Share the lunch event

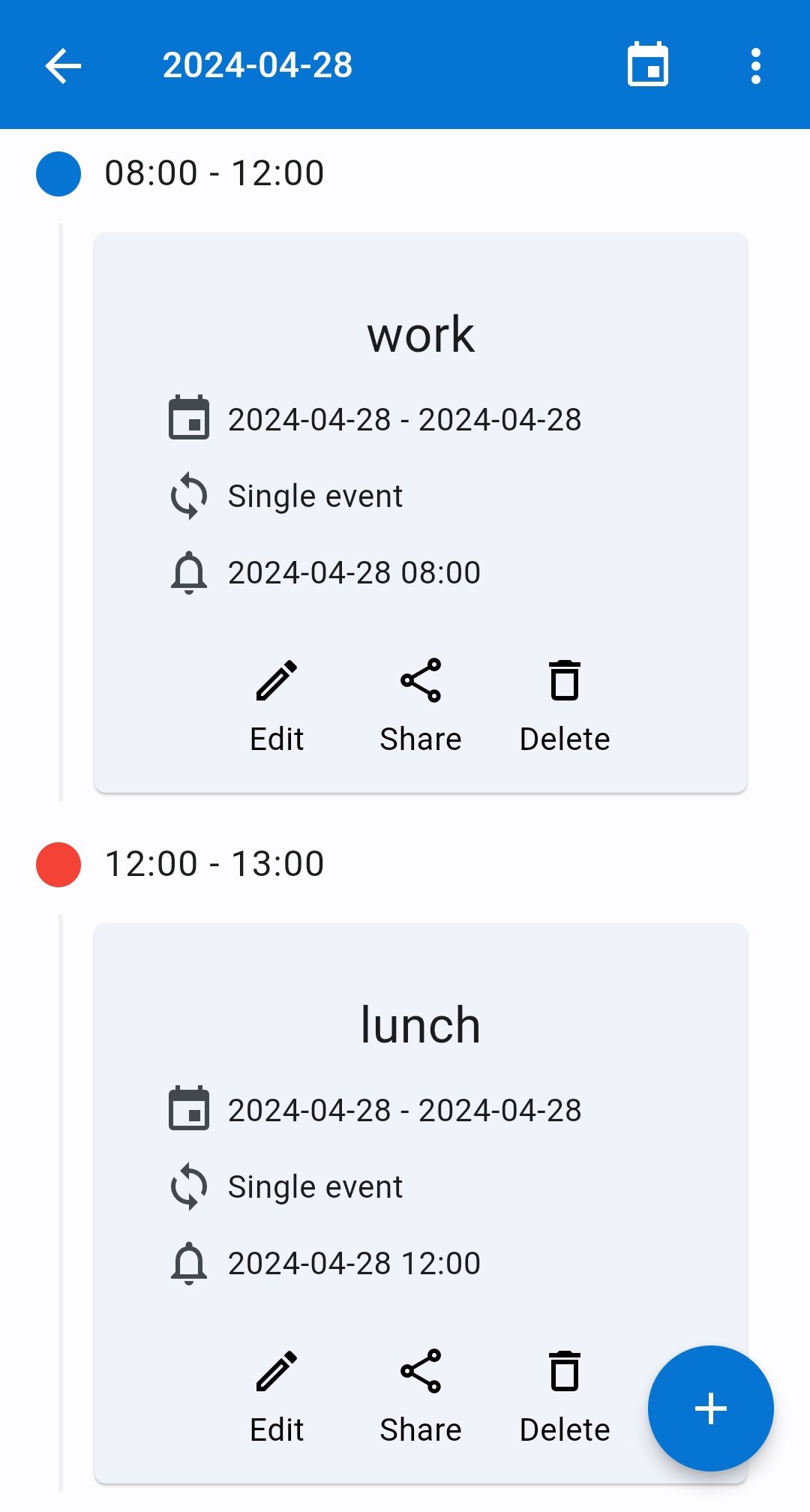(x=421, y=1397)
